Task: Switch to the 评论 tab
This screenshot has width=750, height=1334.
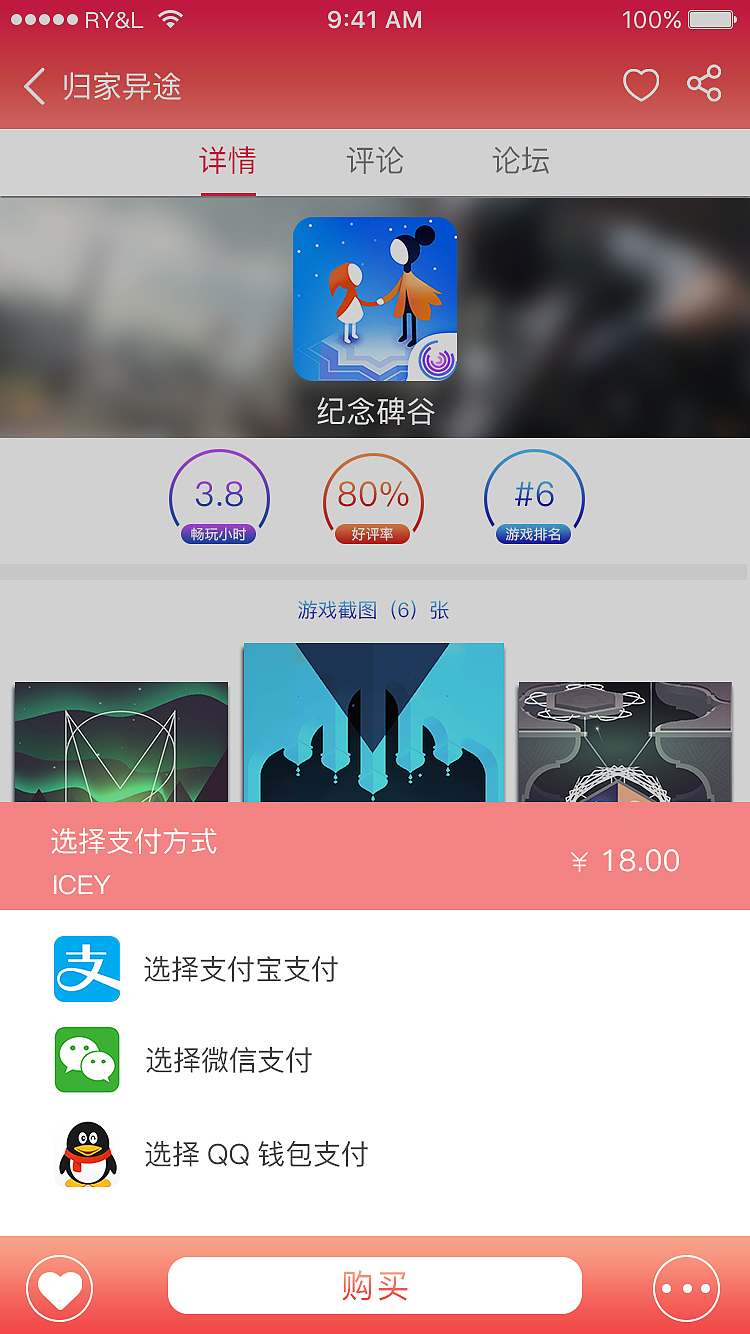Action: (375, 161)
